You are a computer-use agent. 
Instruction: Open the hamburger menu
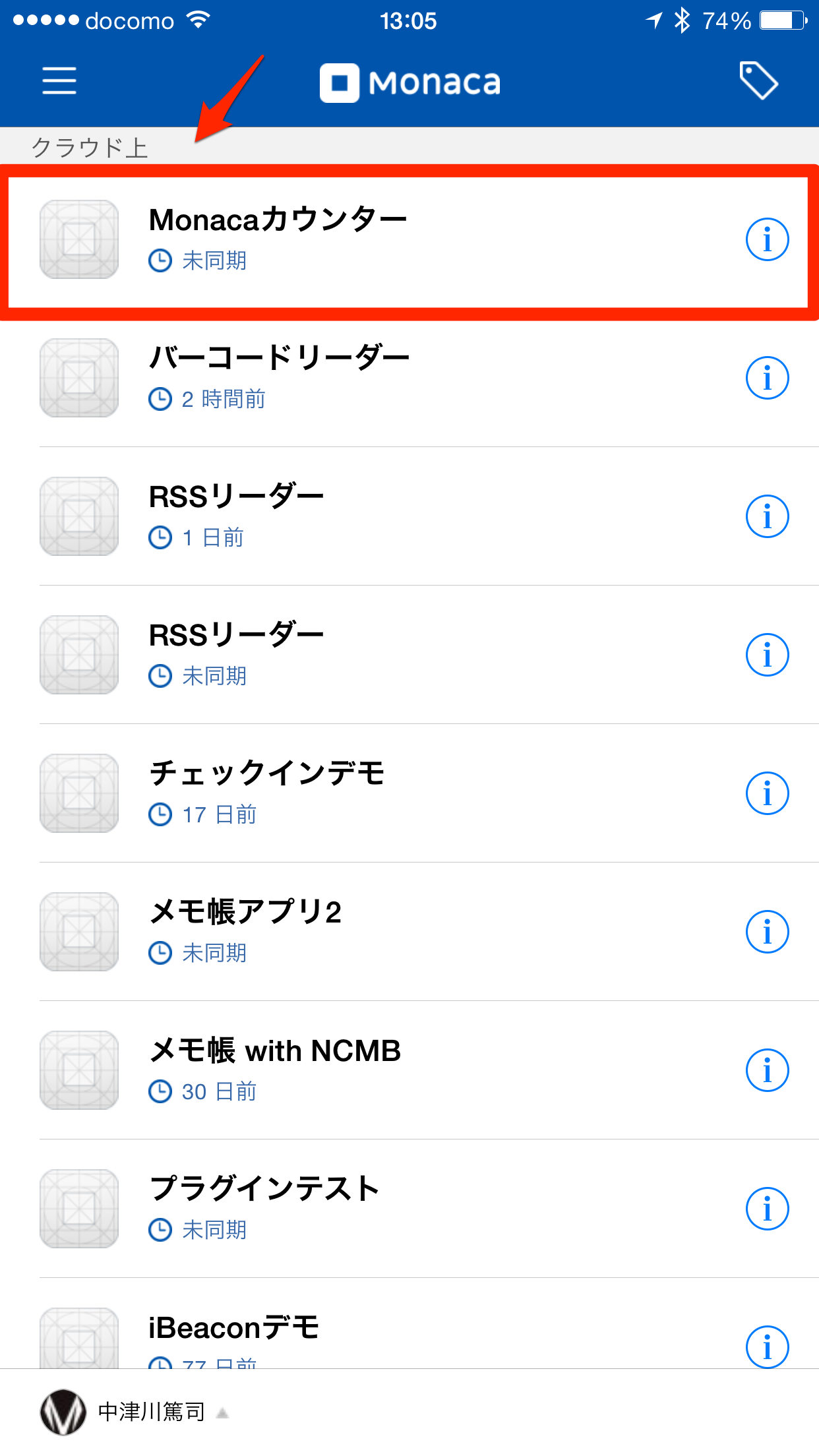pos(59,81)
